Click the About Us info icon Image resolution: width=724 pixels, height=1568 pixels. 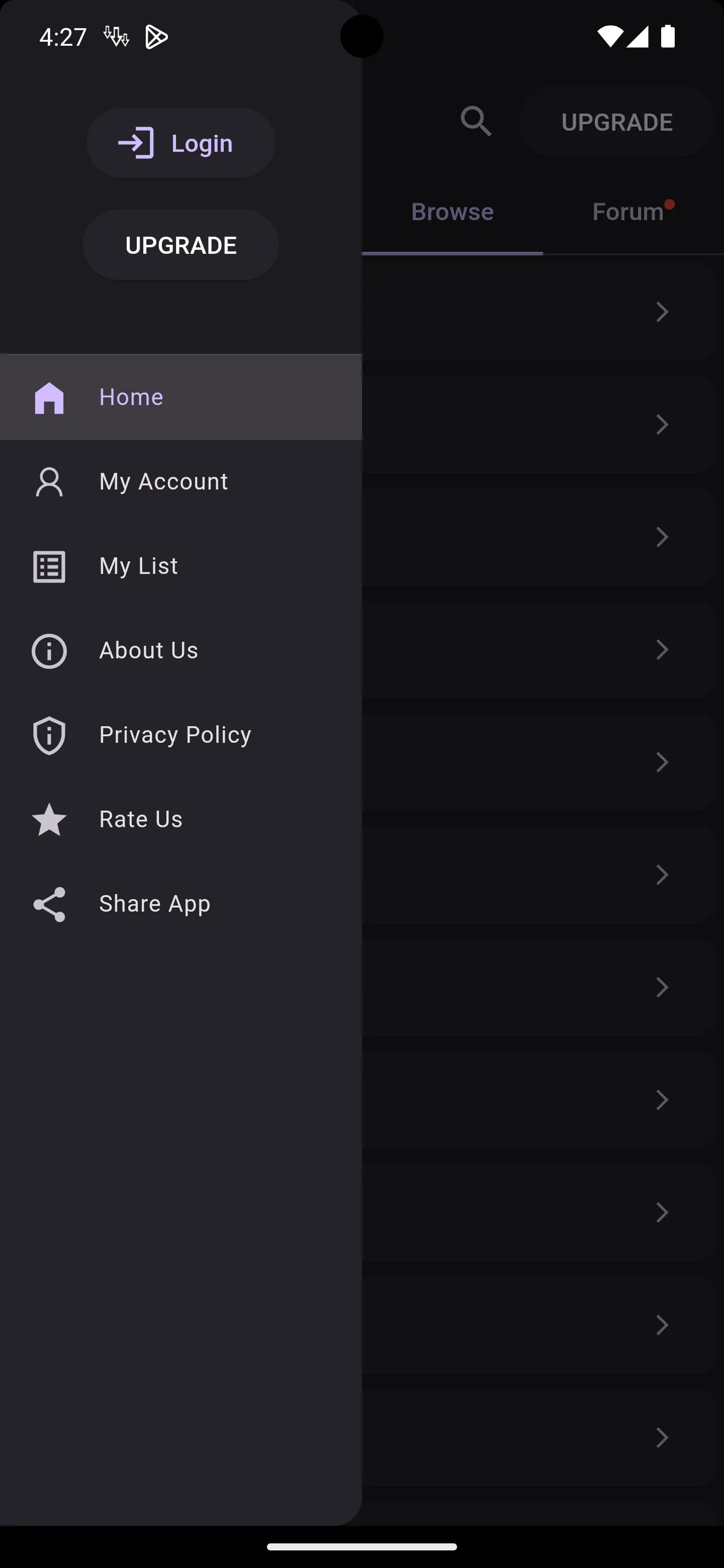tap(49, 651)
